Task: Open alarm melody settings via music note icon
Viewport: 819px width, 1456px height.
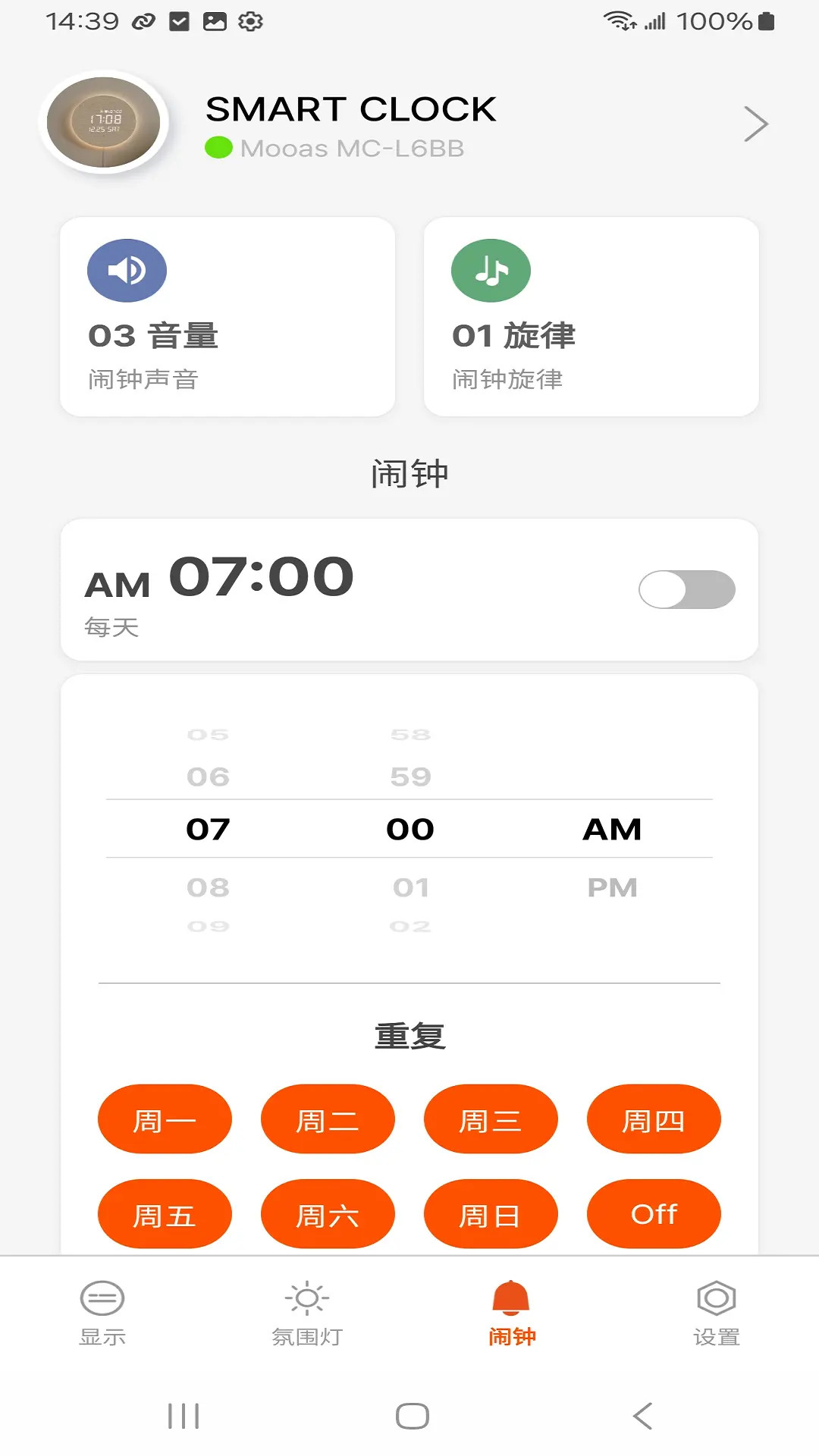Action: [490, 270]
